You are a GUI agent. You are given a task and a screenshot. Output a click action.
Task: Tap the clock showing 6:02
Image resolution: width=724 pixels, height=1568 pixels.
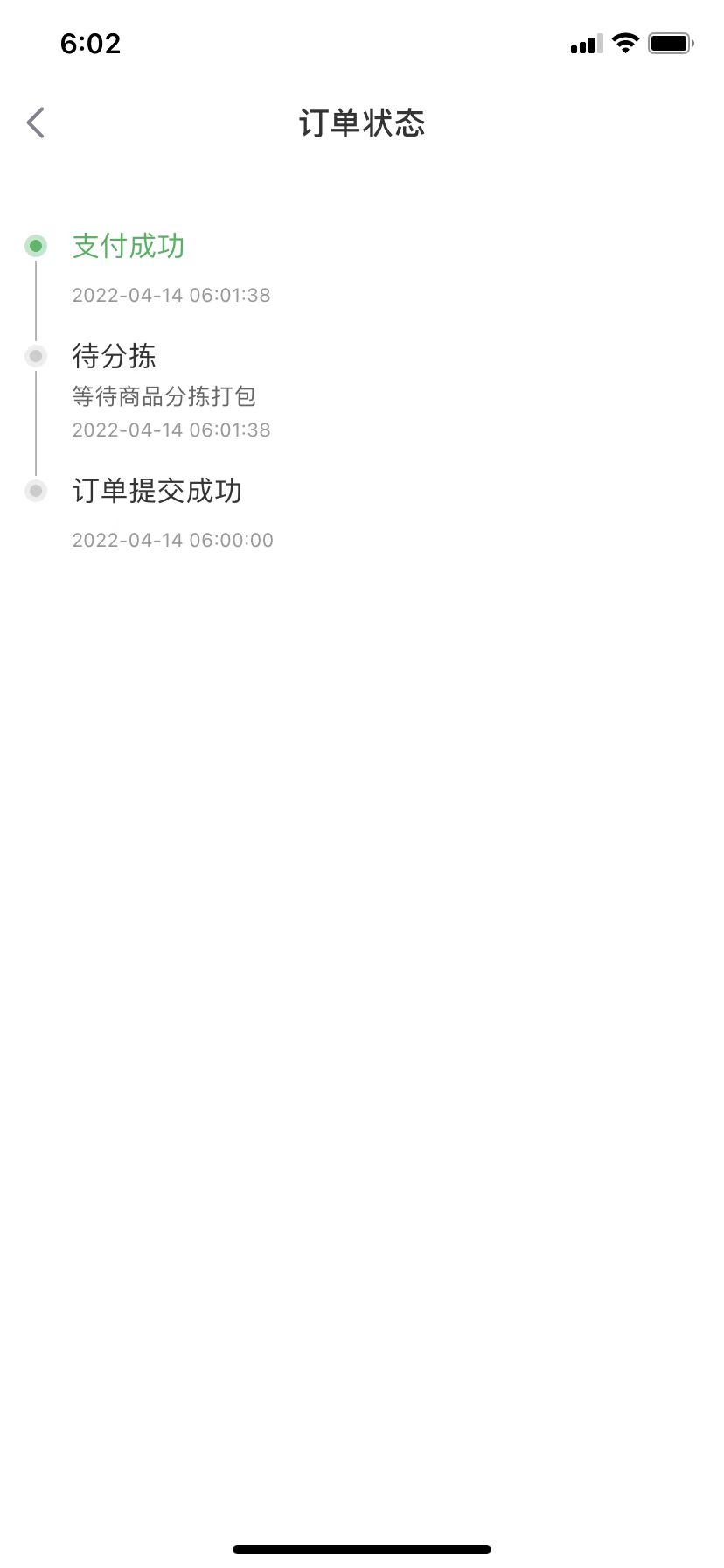pyautogui.click(x=91, y=44)
